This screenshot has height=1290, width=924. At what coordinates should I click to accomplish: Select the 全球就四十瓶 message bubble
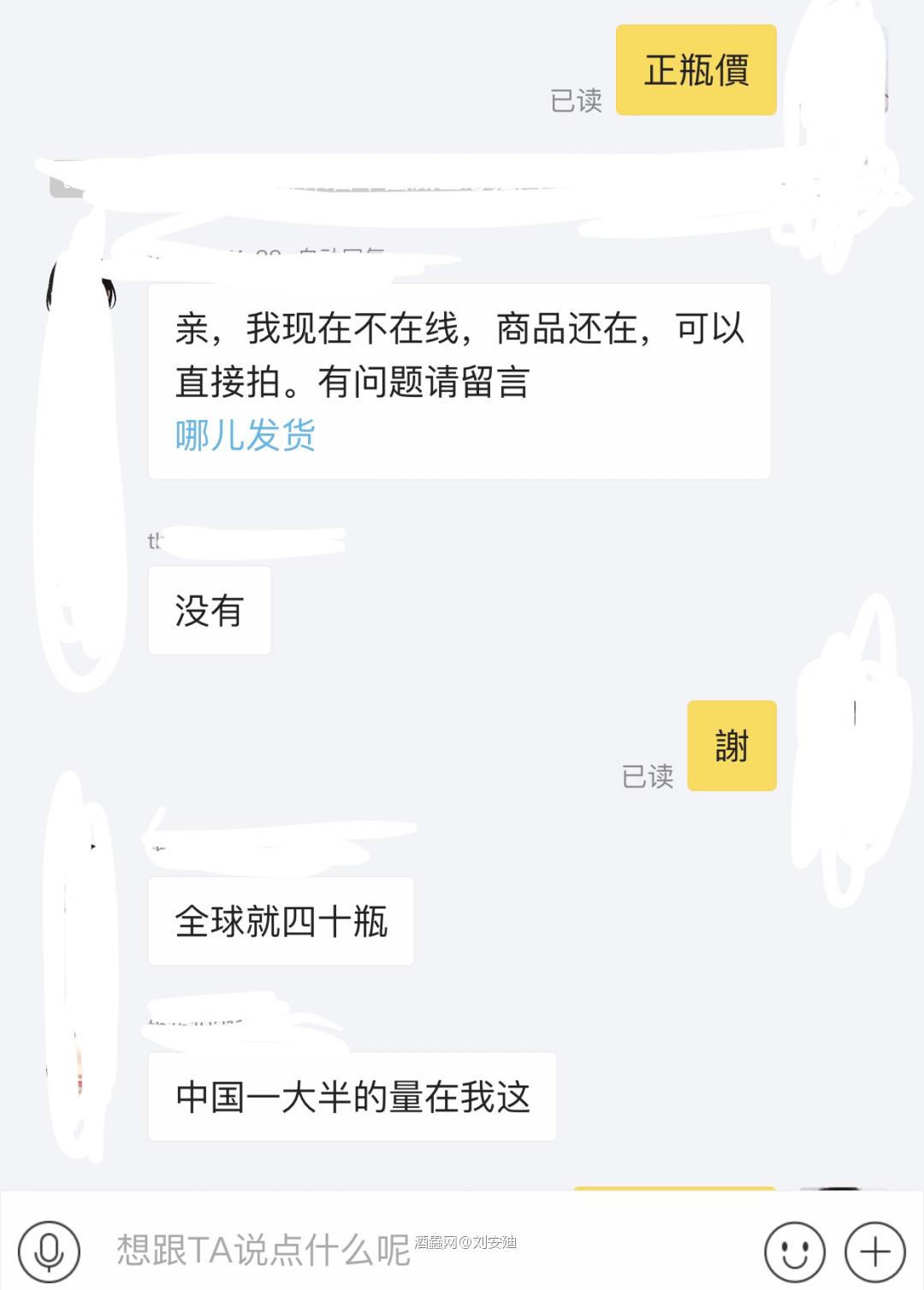[x=282, y=921]
